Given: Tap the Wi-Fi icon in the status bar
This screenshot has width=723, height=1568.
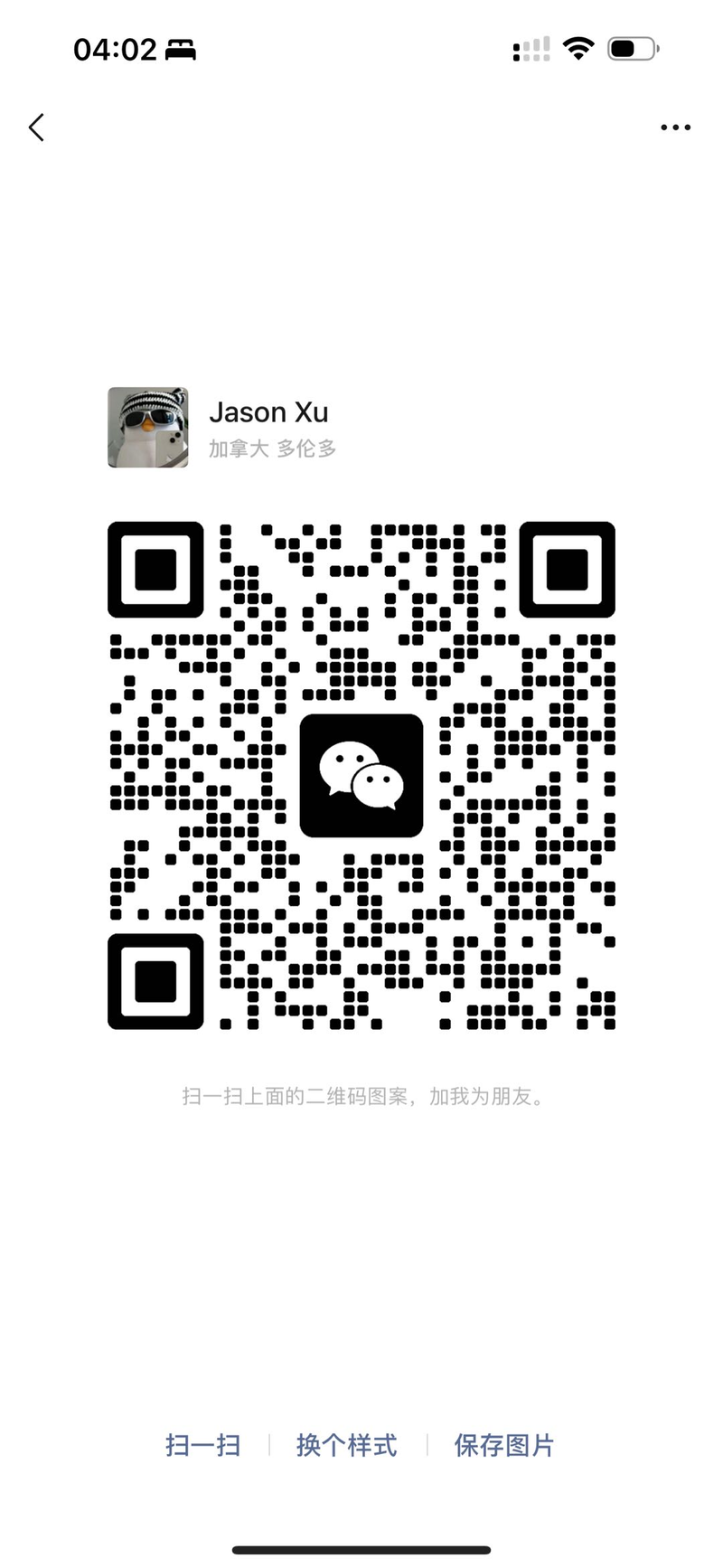Looking at the screenshot, I should [578, 48].
